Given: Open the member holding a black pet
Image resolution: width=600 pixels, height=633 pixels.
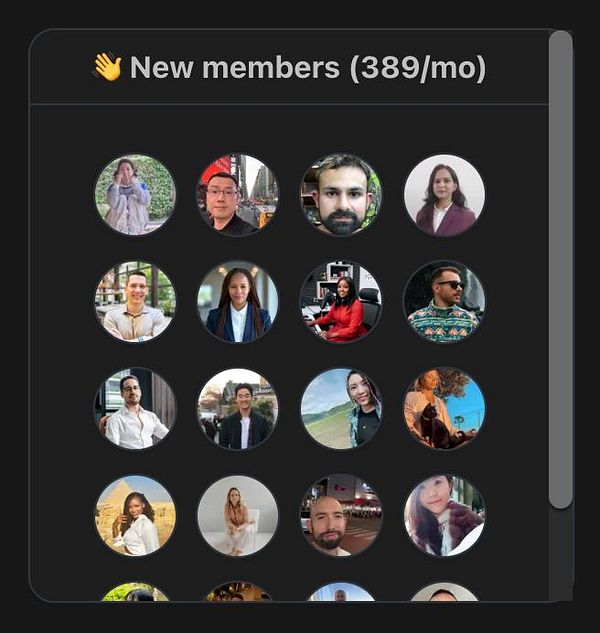Looking at the screenshot, I should [444, 408].
